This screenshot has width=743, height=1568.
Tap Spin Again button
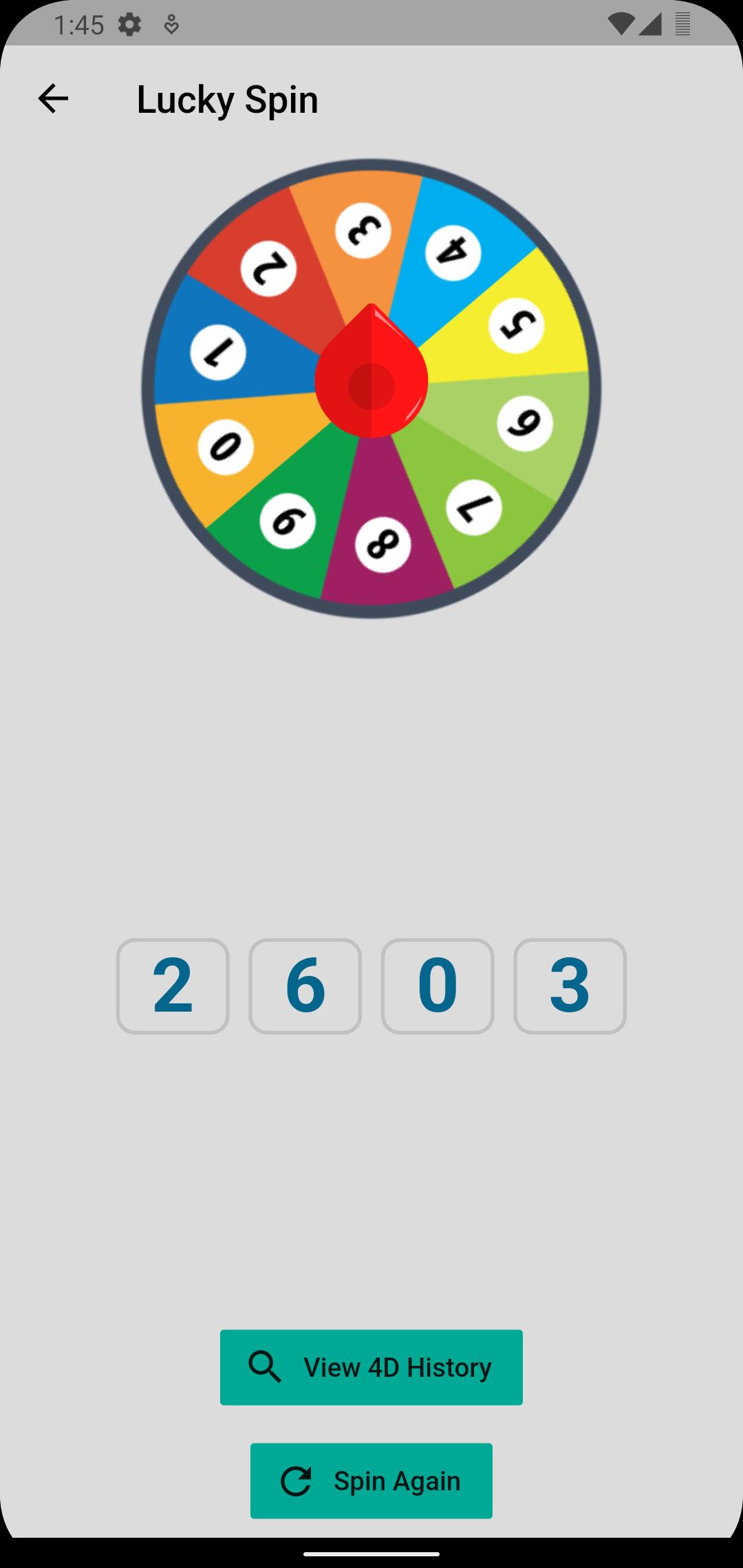click(371, 1481)
